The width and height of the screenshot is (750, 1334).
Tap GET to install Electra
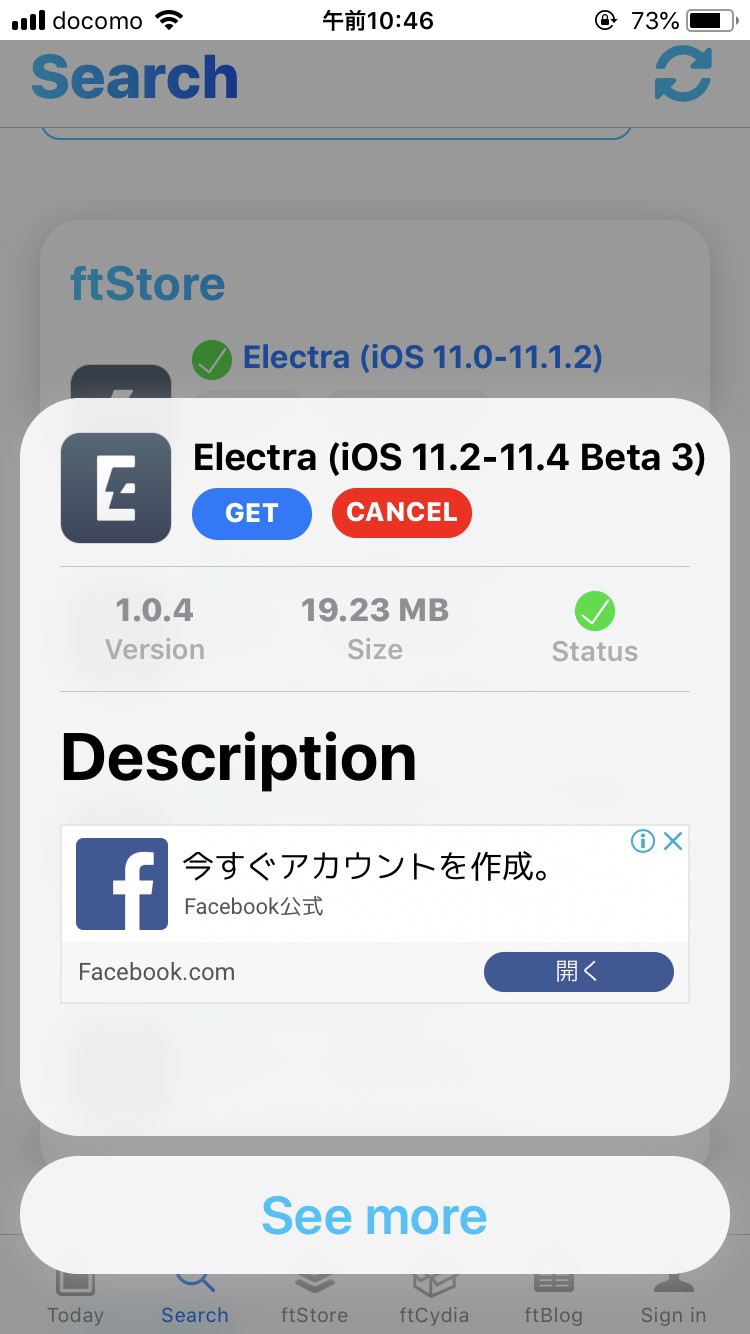pyautogui.click(x=252, y=513)
